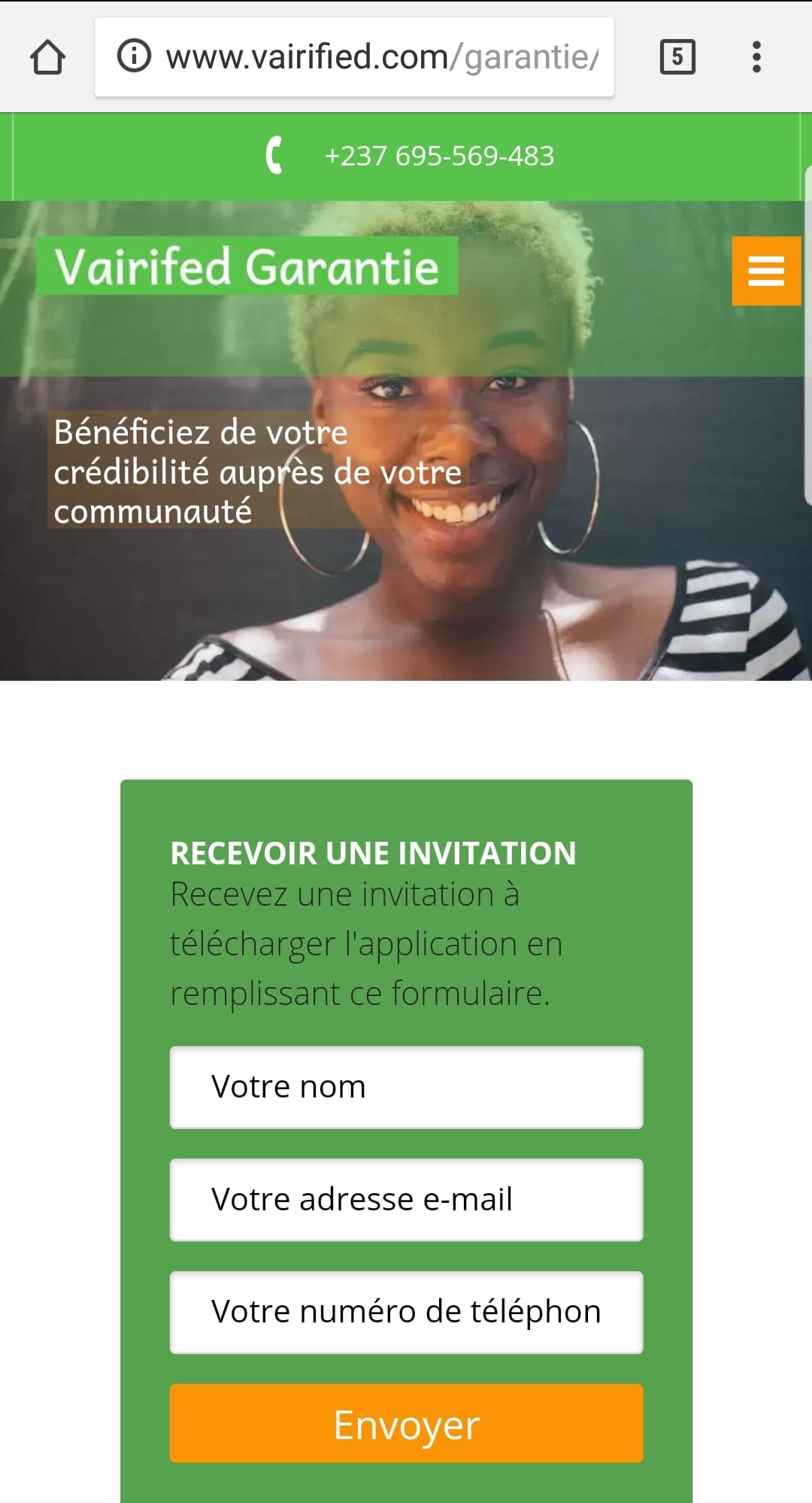View site information icon in address bar
812x1503 pixels.
coord(135,57)
